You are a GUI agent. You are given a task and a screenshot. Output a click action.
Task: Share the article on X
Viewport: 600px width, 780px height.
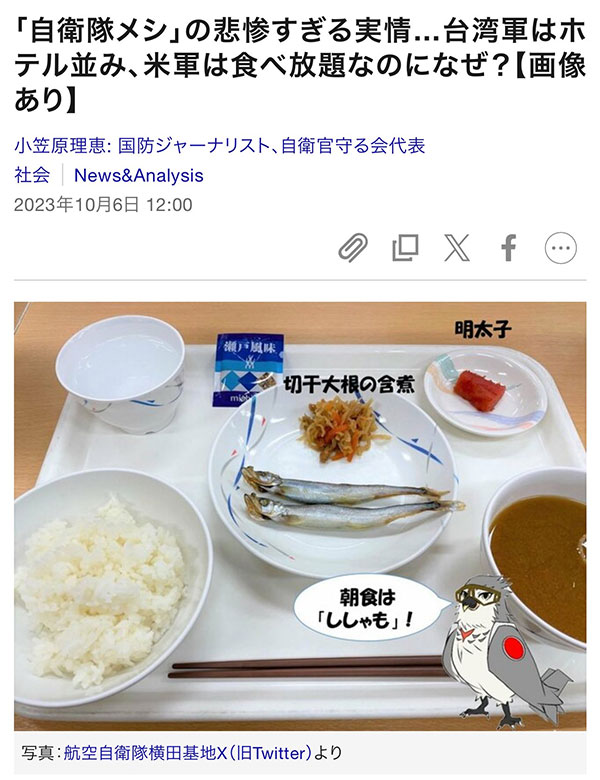[457, 247]
